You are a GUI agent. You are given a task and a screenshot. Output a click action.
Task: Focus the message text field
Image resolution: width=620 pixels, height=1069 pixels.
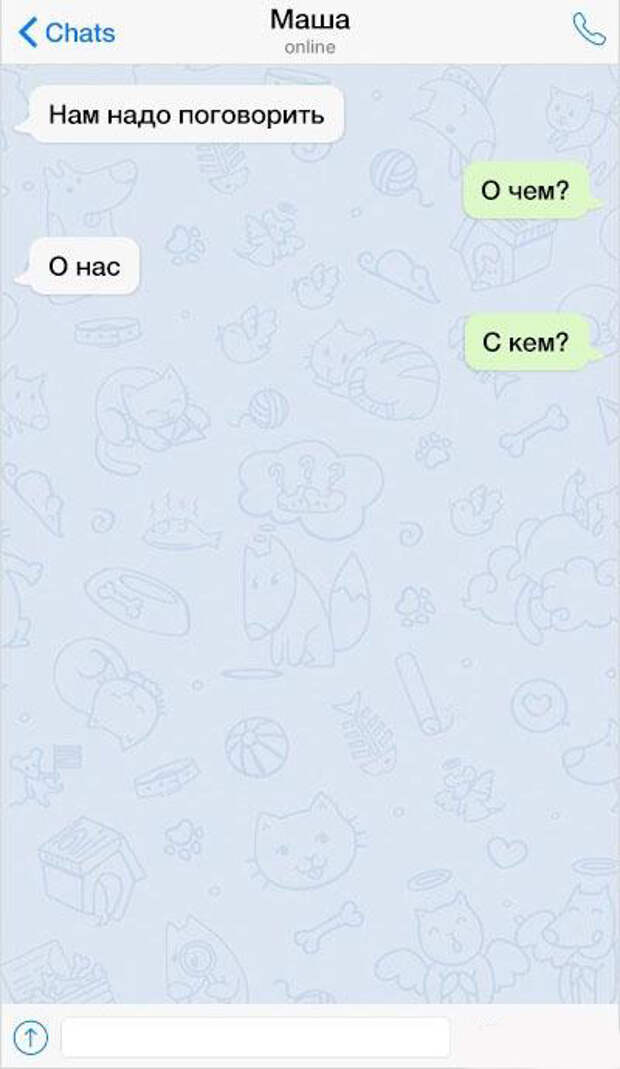[255, 1037]
